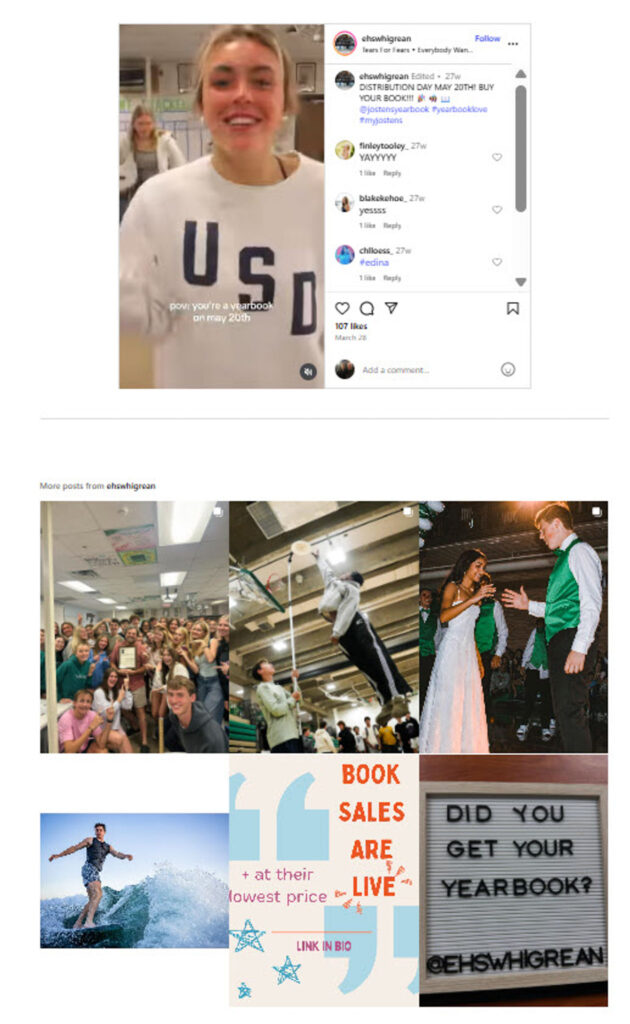630x1024 pixels.
Task: Open the comment icon under the post
Action: 367,308
